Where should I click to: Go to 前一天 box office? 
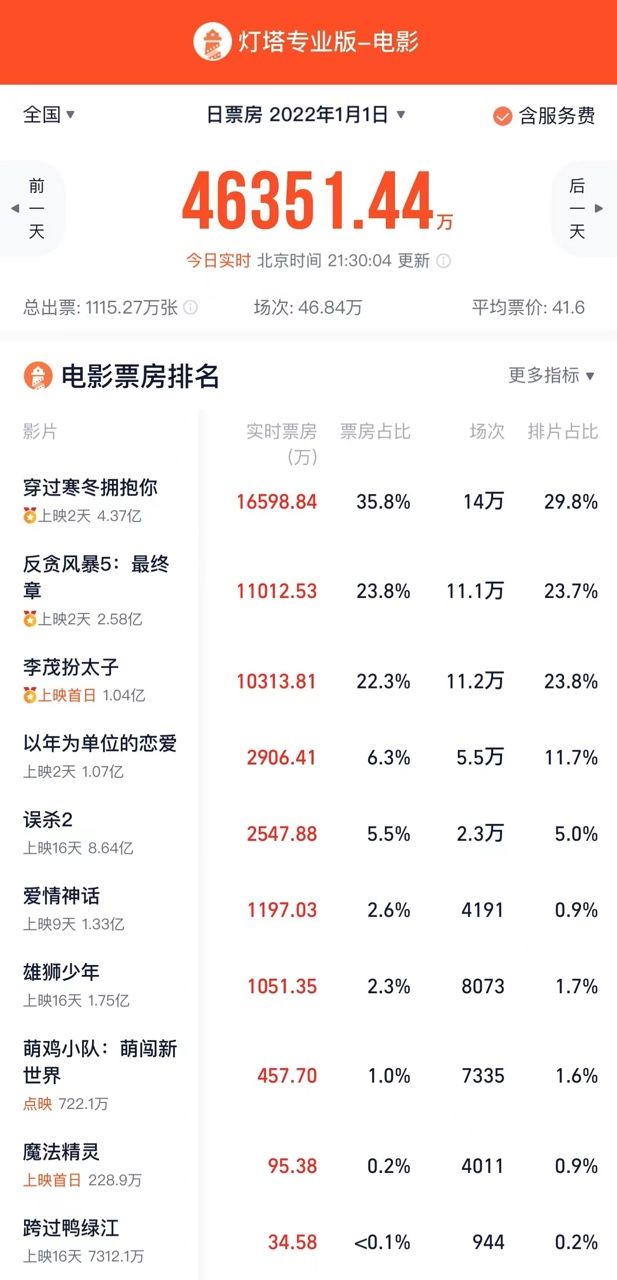point(35,209)
